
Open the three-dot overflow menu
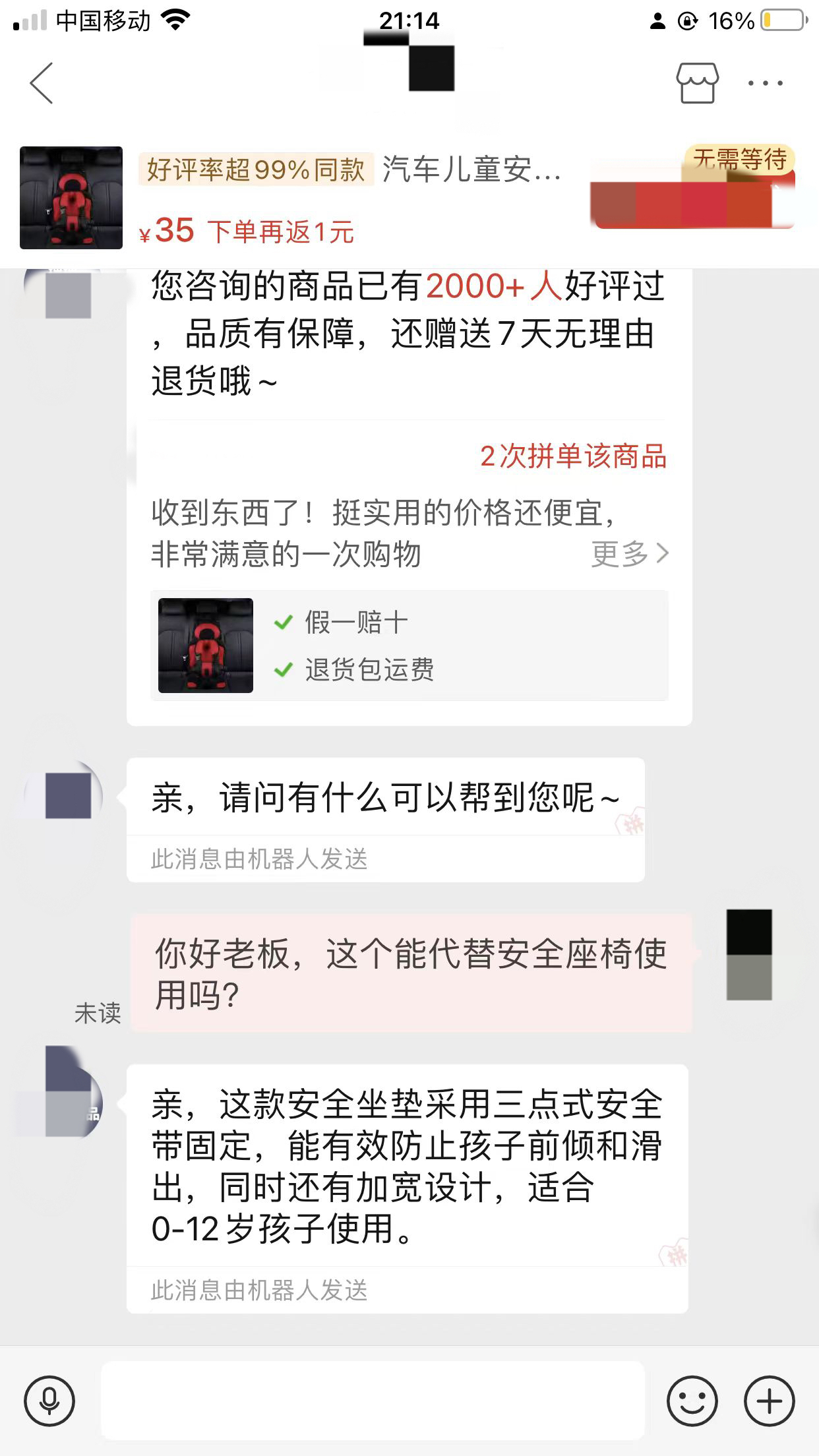[x=765, y=83]
